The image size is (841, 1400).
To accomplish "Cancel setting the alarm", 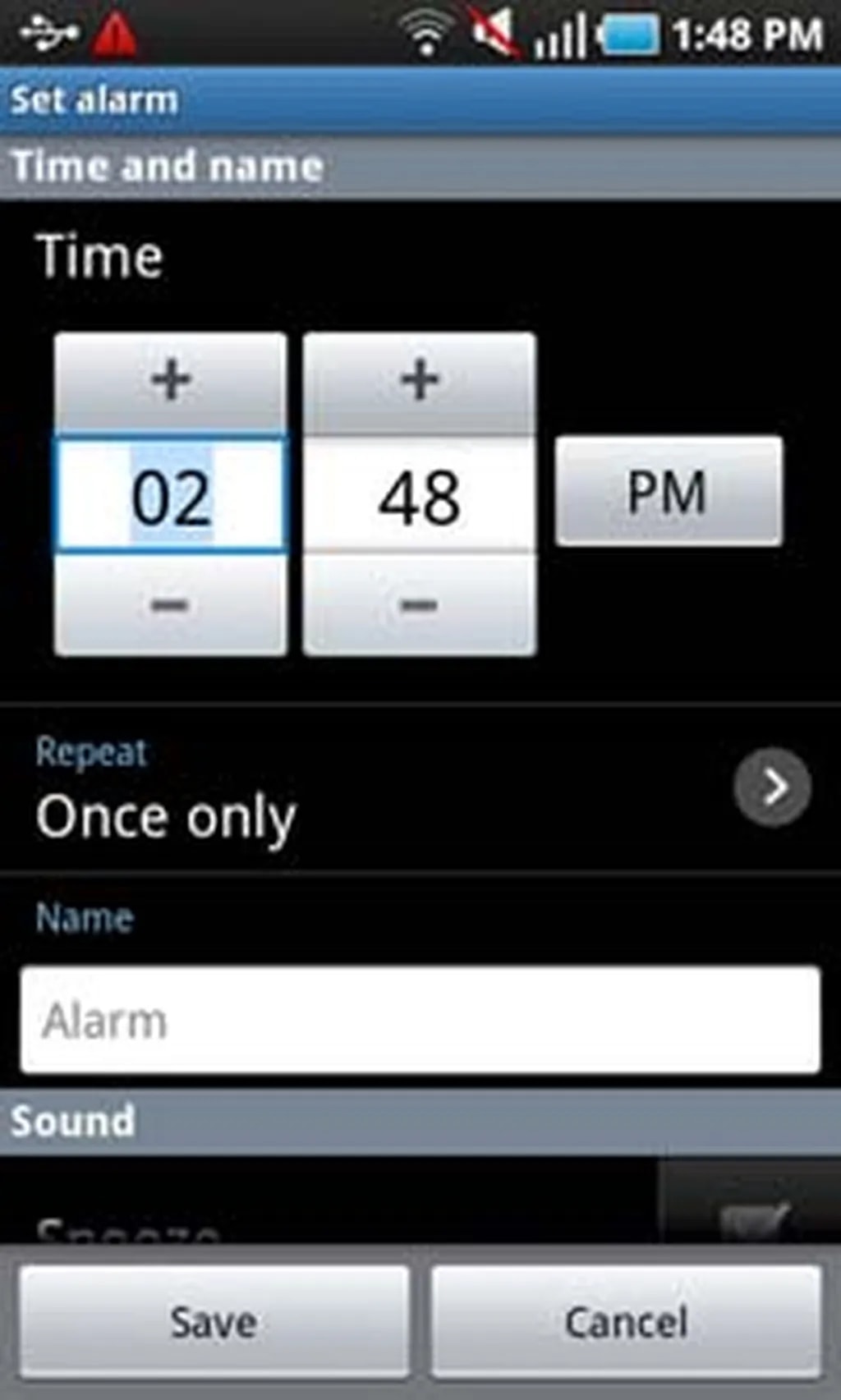I will pos(626,1322).
